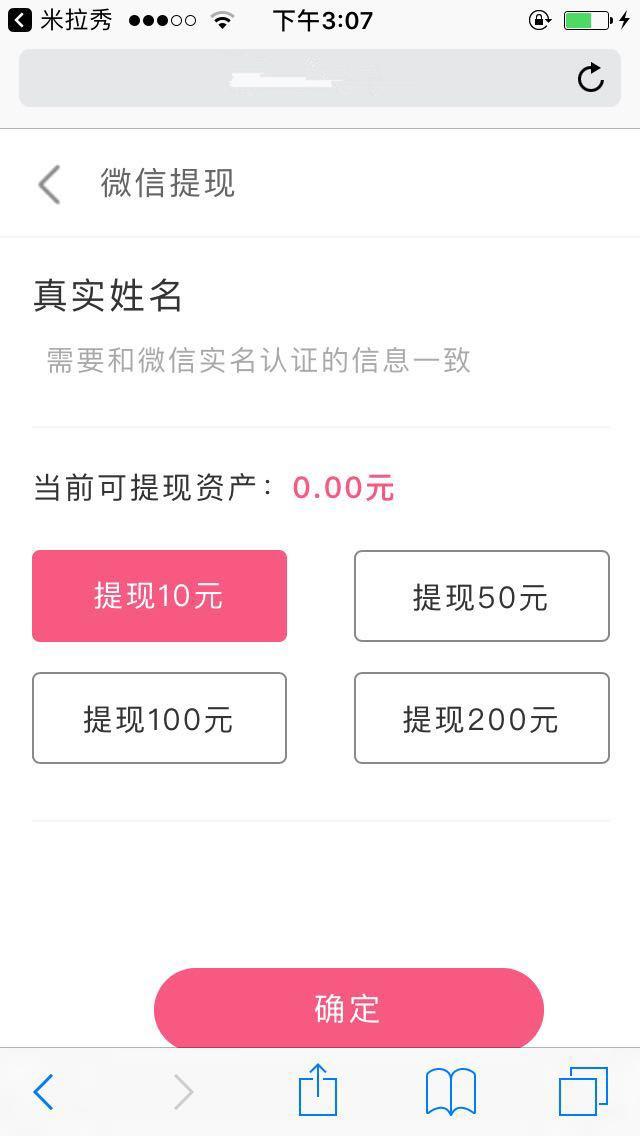Open the Safari share sheet
Viewport: 640px width, 1136px height.
[x=318, y=1090]
